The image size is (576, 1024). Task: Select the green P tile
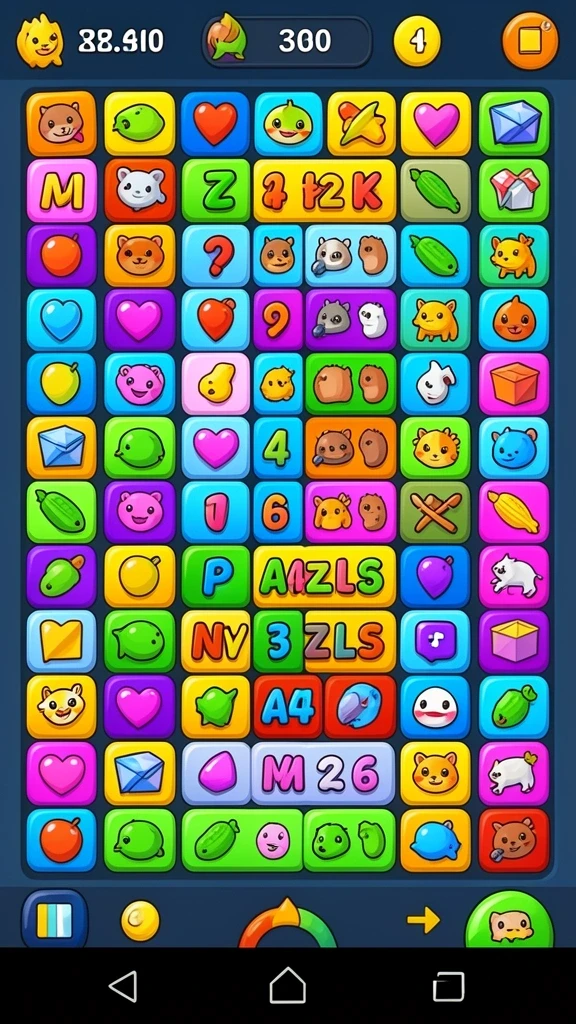point(216,577)
